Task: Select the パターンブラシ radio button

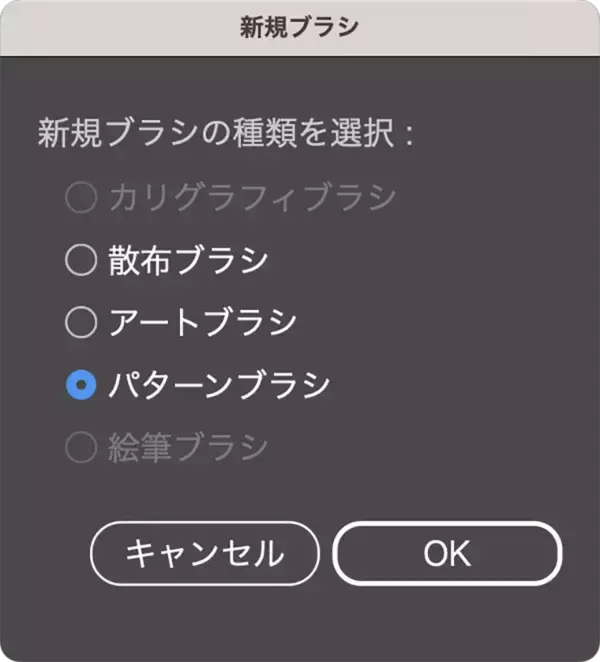Action: point(81,384)
